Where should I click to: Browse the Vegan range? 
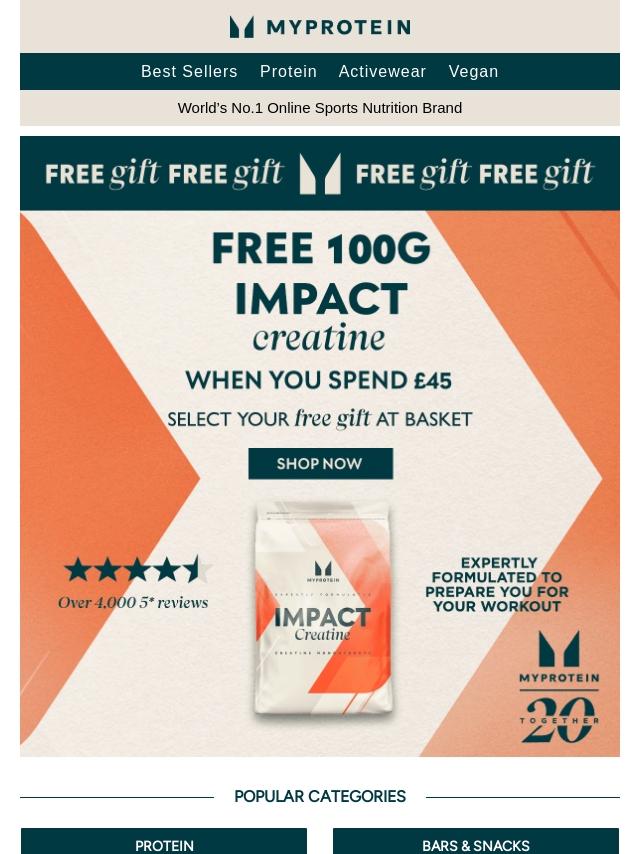click(x=473, y=72)
